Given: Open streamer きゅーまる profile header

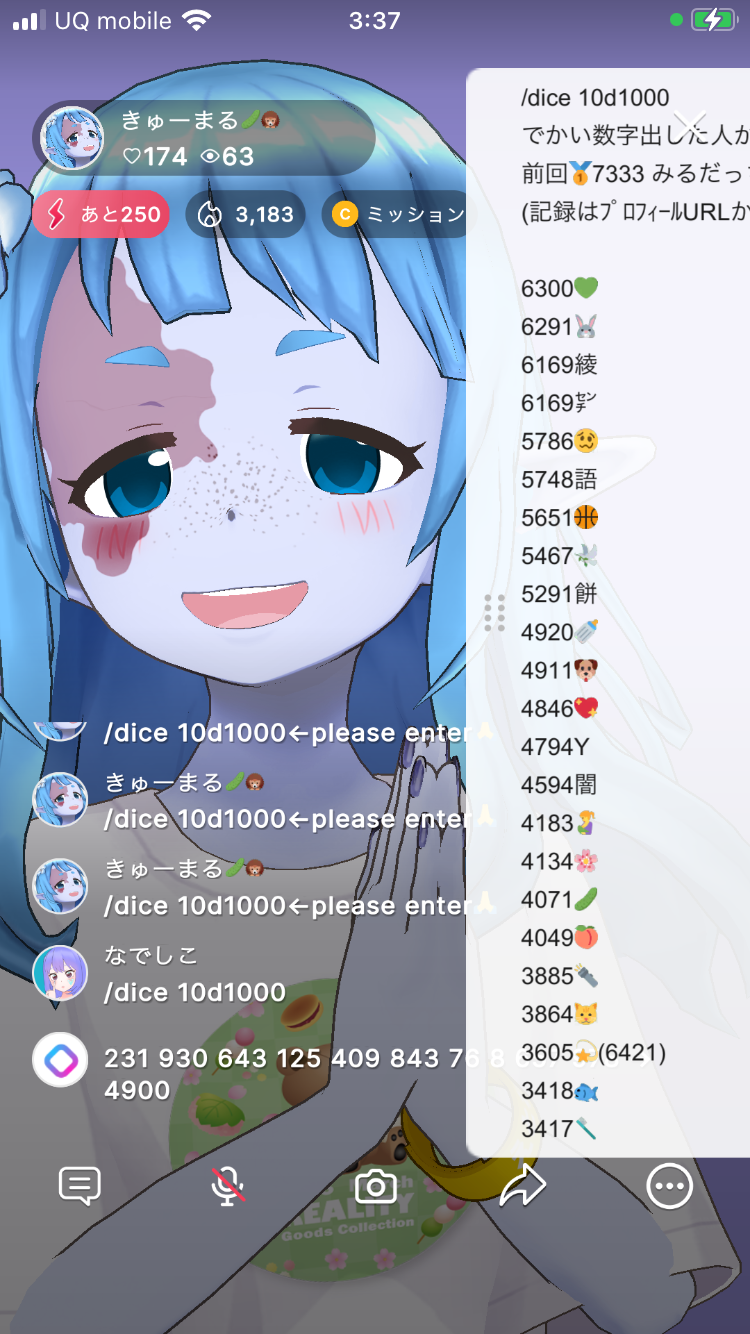Looking at the screenshot, I should coord(205,138).
